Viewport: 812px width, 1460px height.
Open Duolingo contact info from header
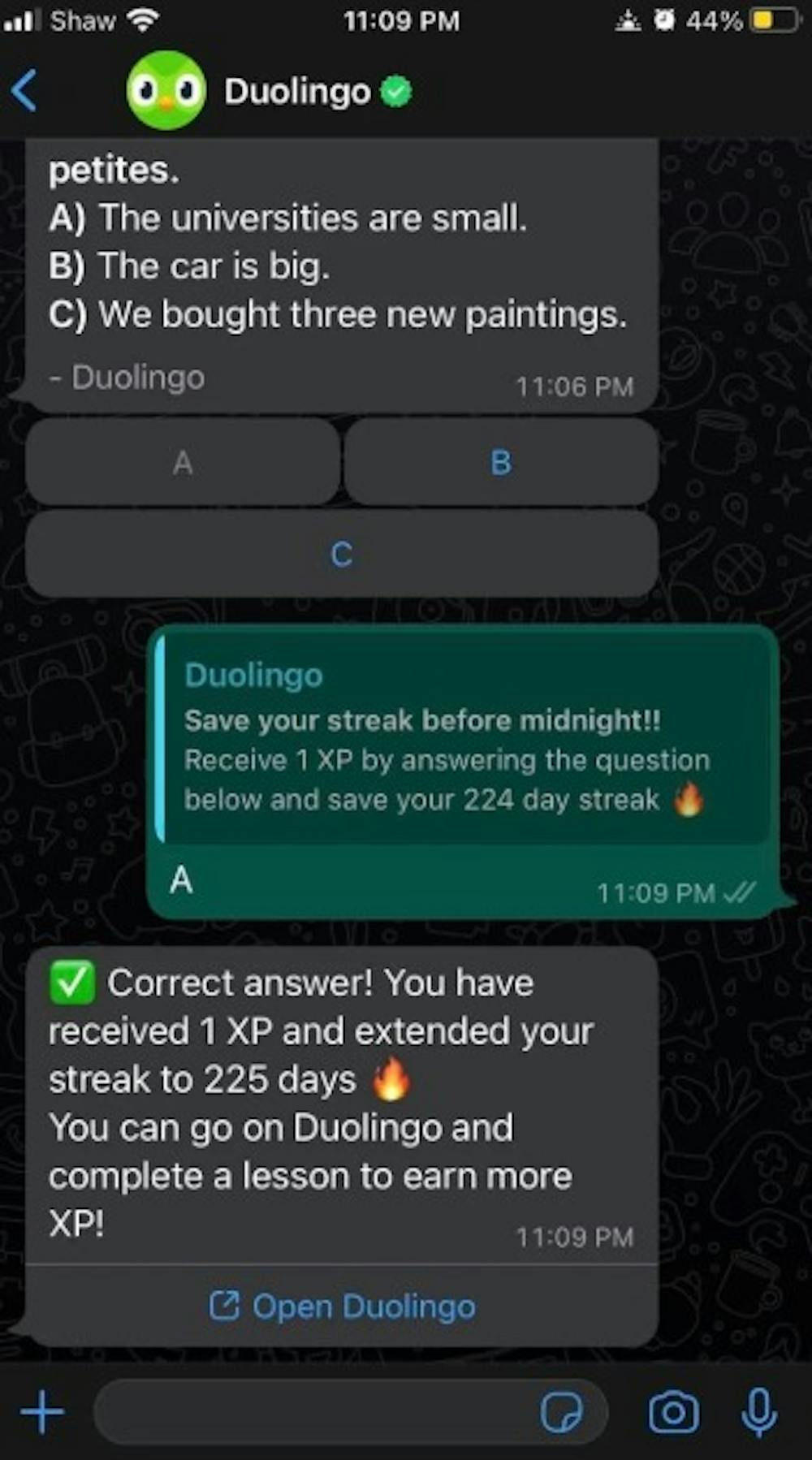[x=297, y=92]
